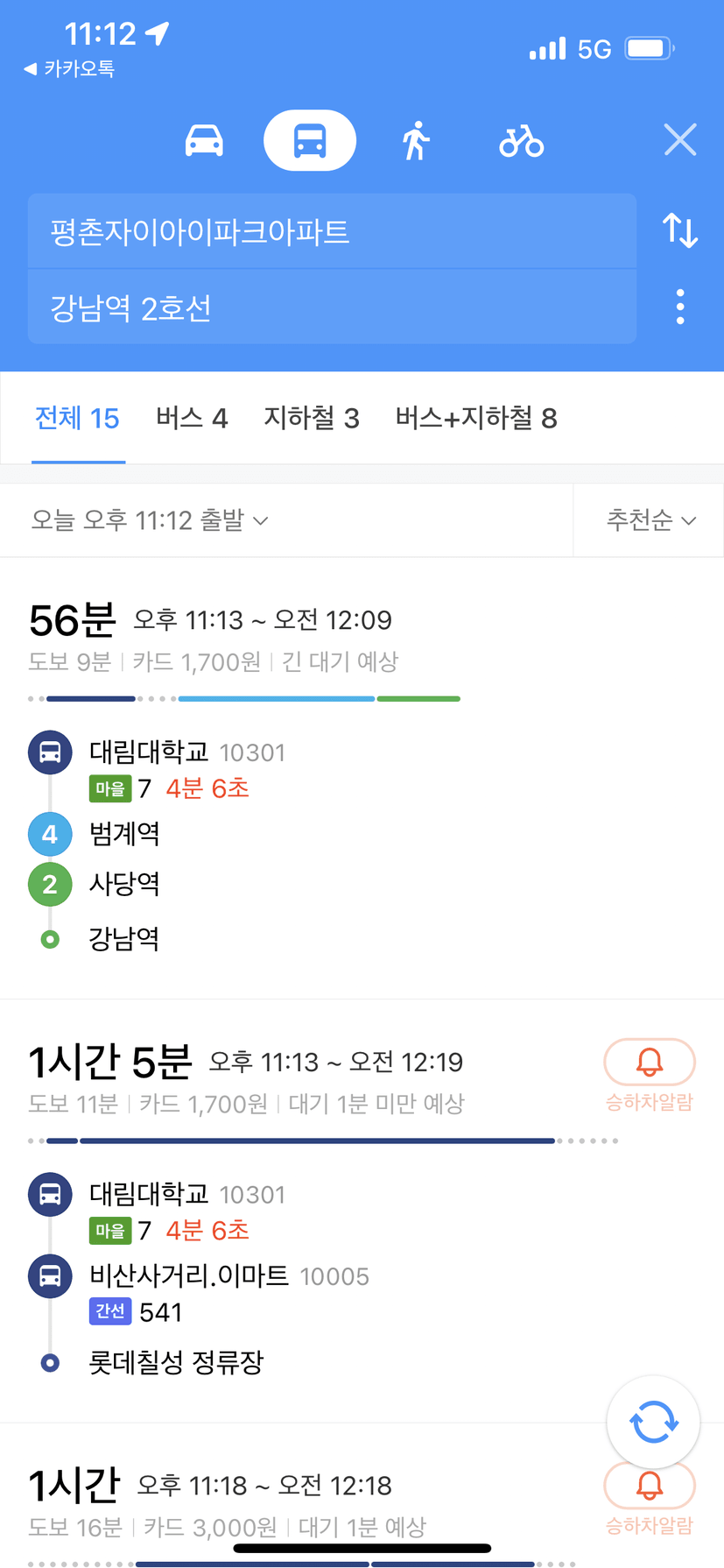
Task: Edit the destination 강남역 2호선
Action: point(332,307)
